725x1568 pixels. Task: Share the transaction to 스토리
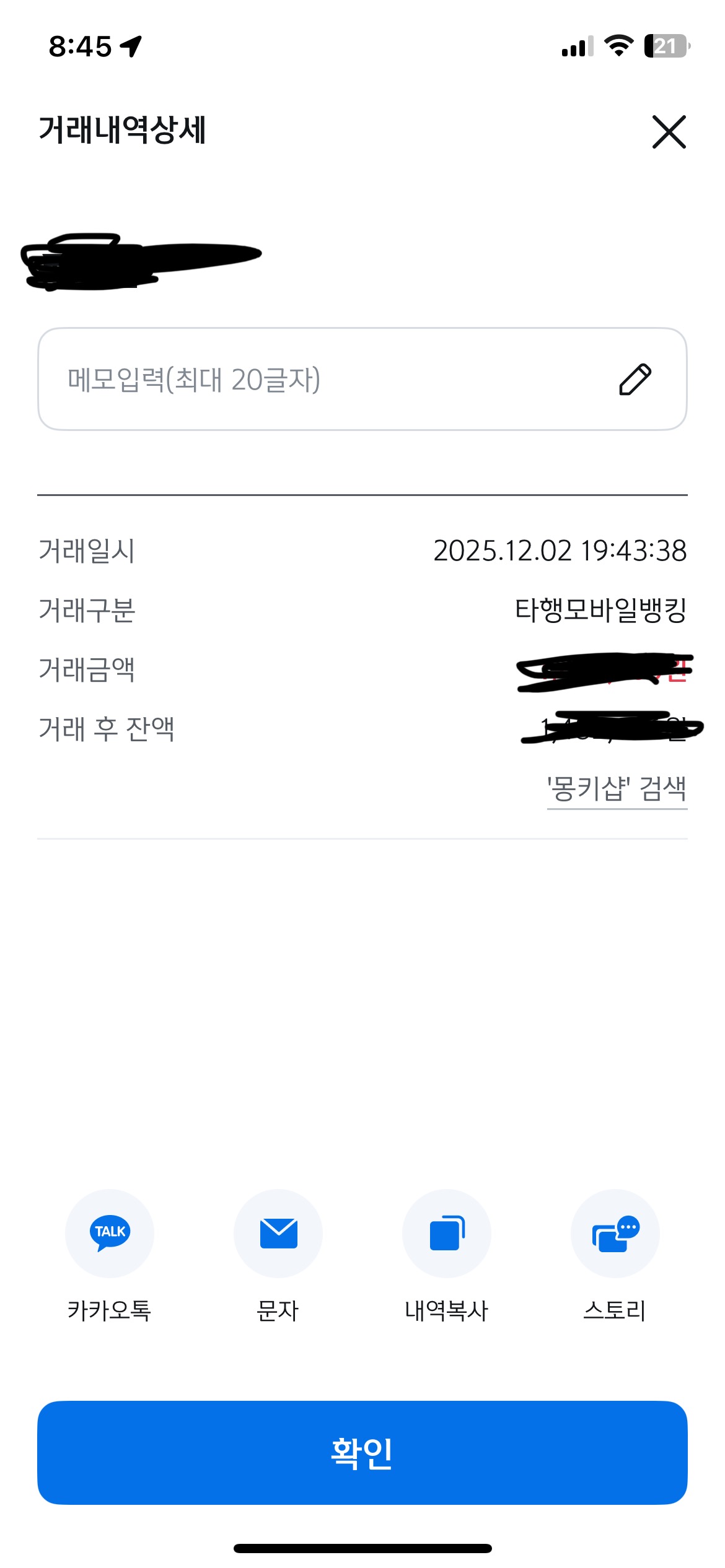tap(615, 1234)
